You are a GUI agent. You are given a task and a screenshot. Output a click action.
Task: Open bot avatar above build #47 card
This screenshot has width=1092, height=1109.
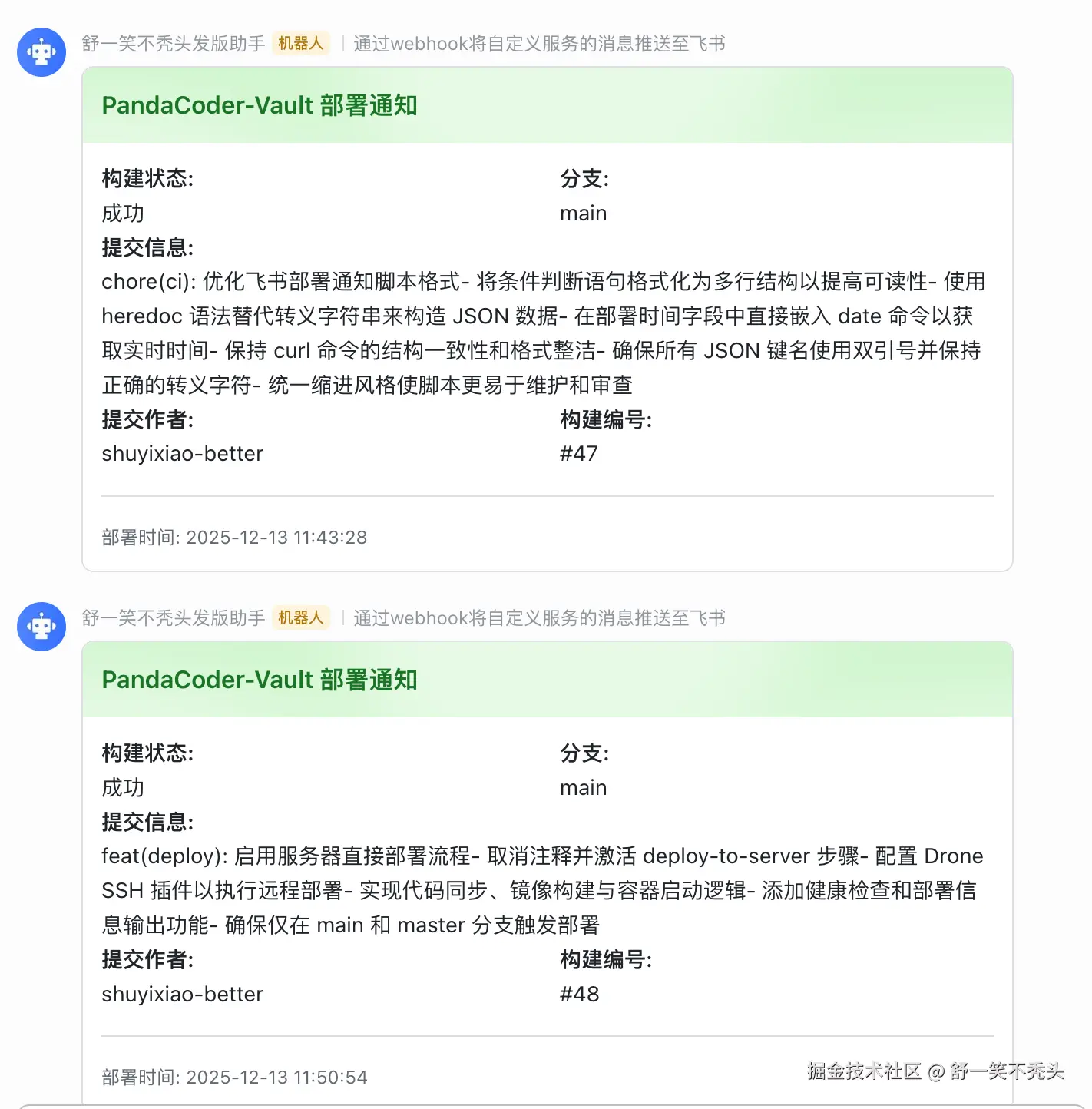[x=41, y=52]
